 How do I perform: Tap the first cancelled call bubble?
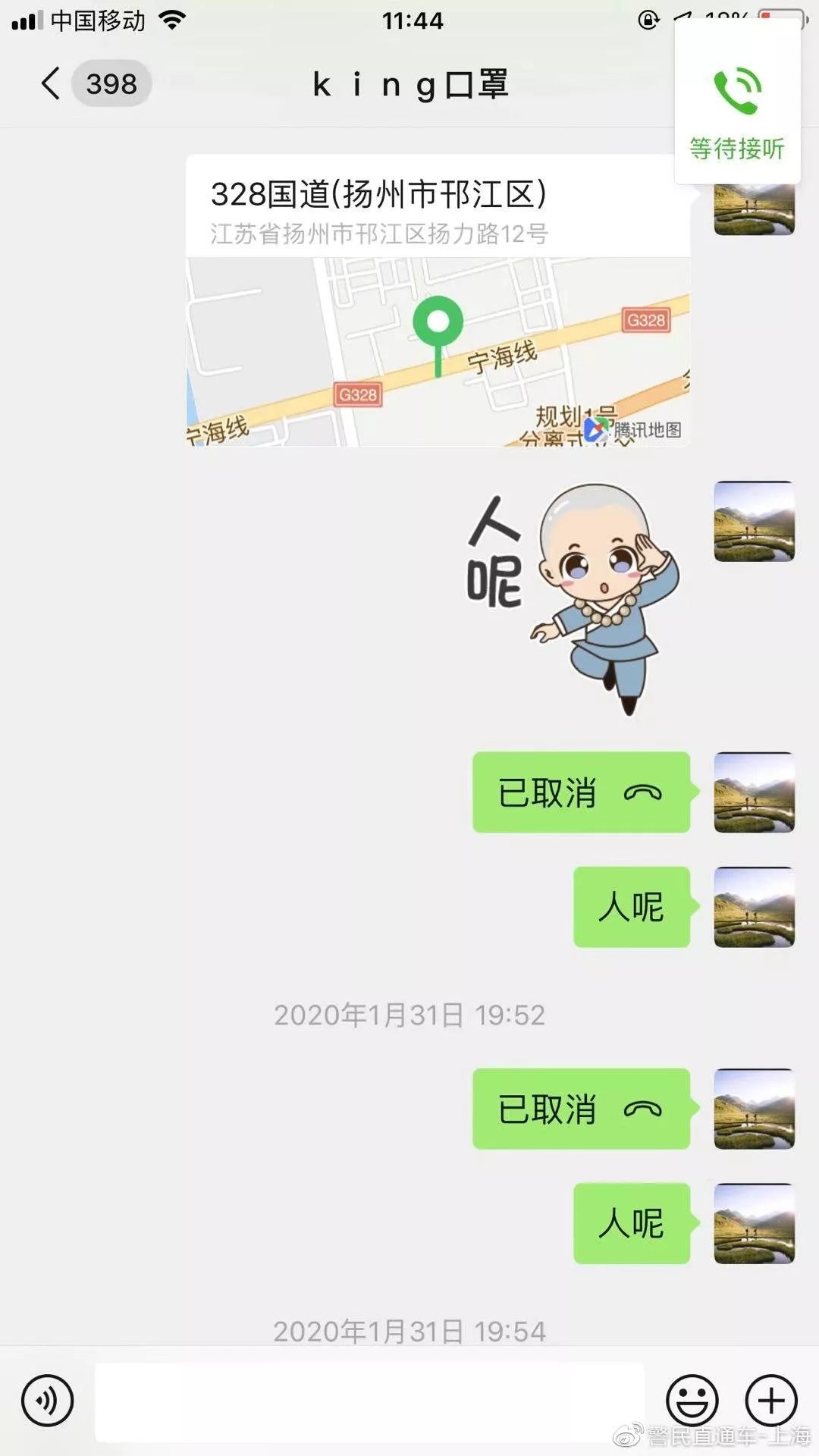[581, 792]
